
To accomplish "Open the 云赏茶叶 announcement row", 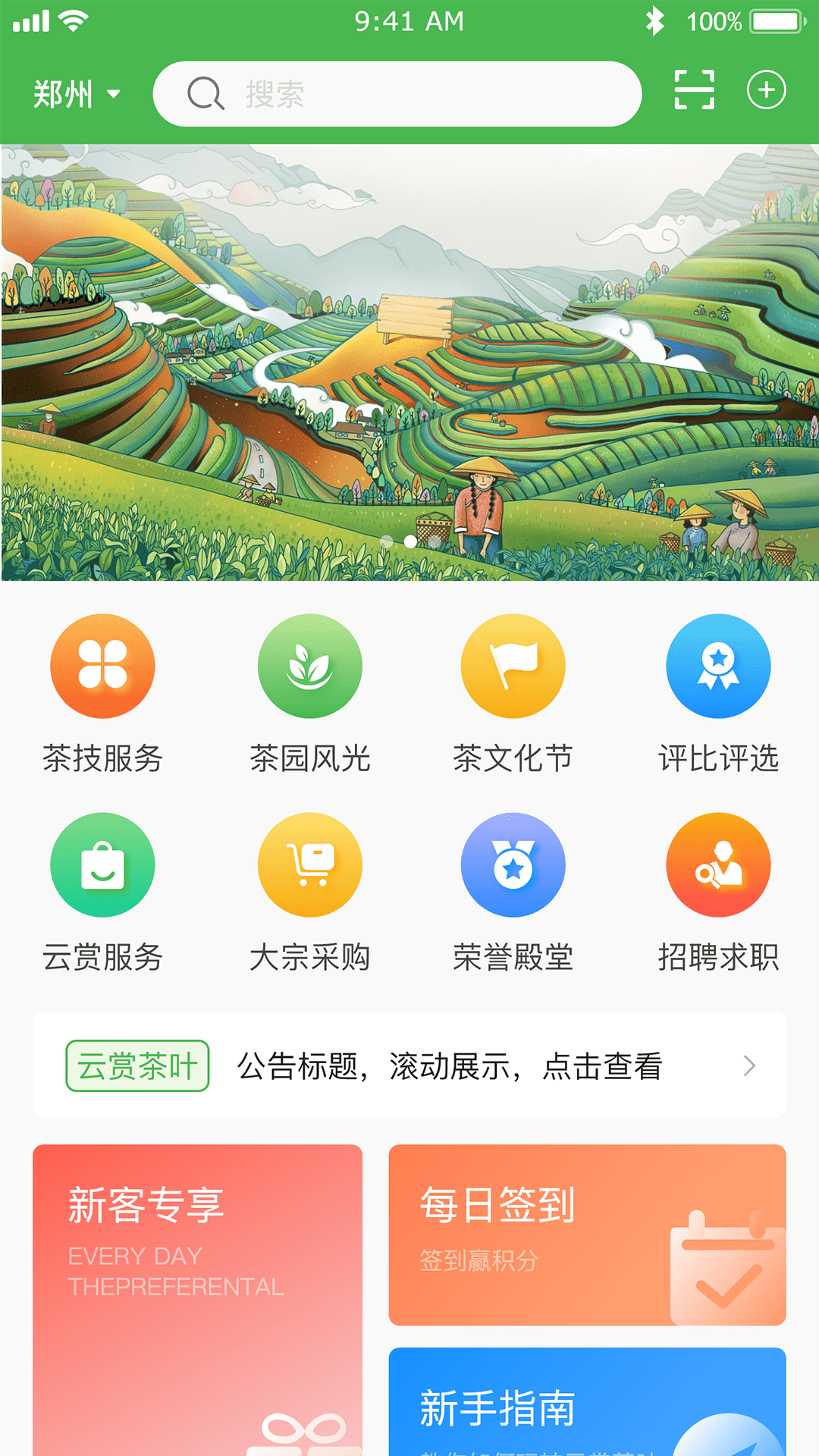I will pos(409,1065).
